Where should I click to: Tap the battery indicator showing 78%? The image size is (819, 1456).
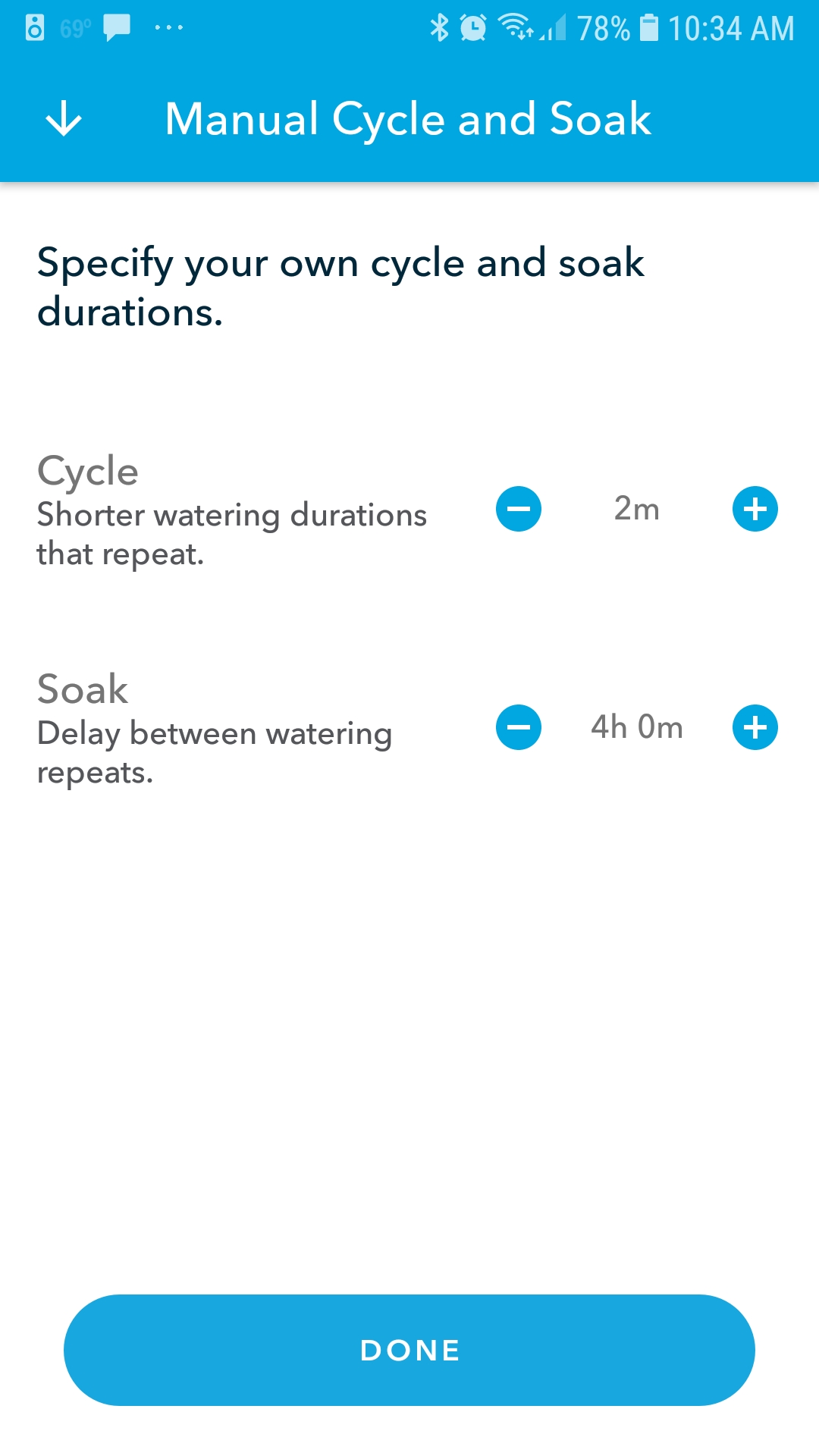point(603,27)
